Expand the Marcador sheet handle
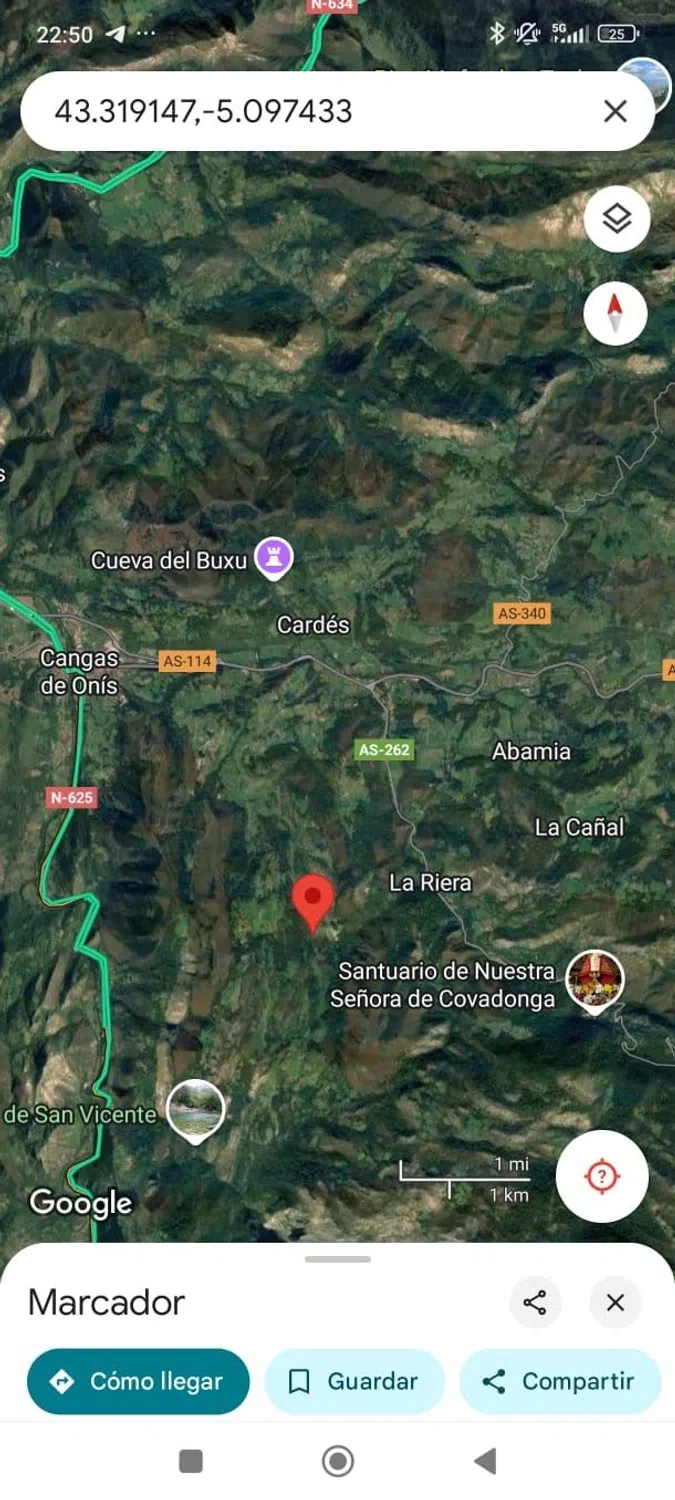 pyautogui.click(x=337, y=1259)
